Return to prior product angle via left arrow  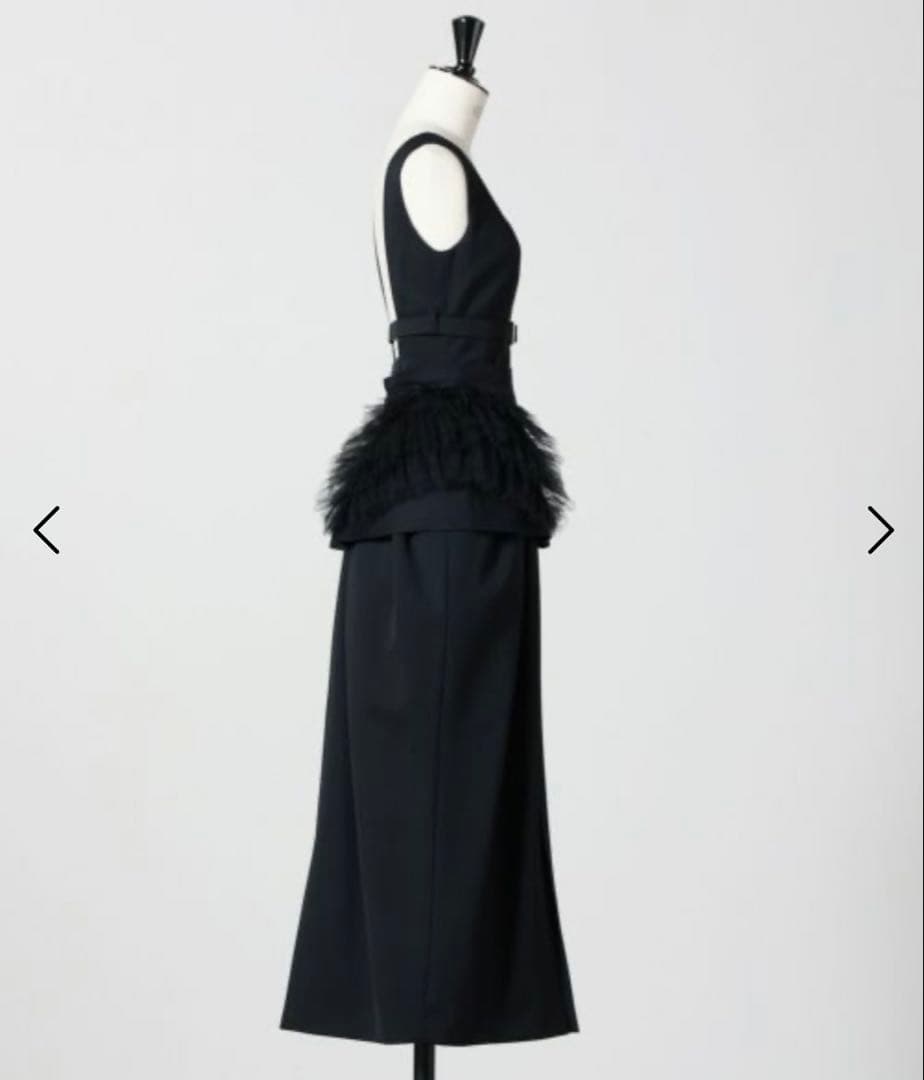pyautogui.click(x=47, y=529)
